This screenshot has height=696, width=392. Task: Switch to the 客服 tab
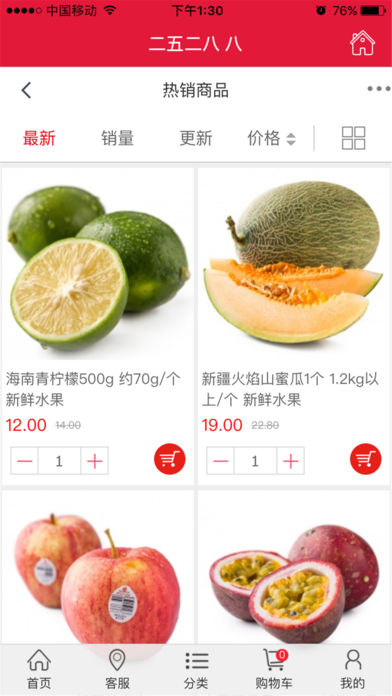tap(117, 669)
